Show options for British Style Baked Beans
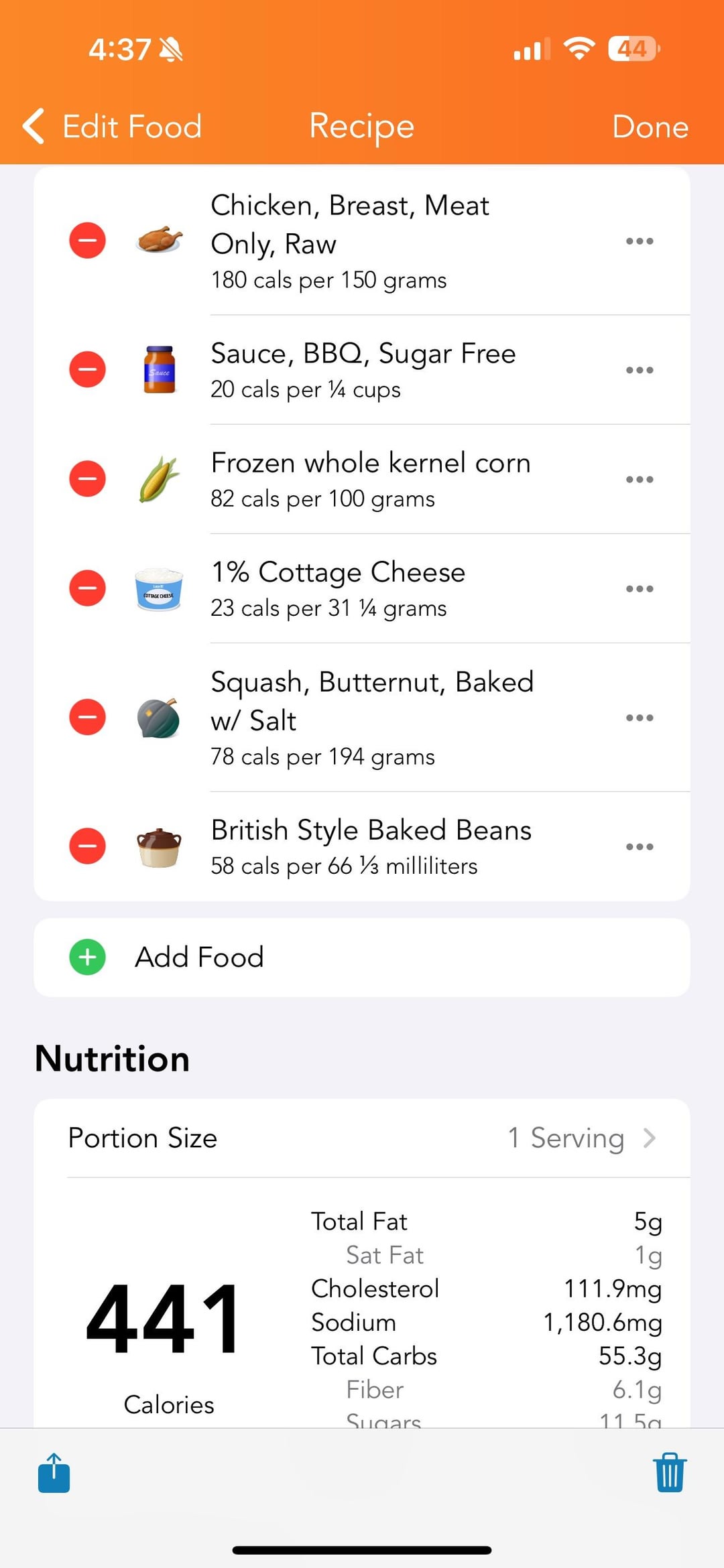Image resolution: width=724 pixels, height=1568 pixels. pyautogui.click(x=639, y=846)
